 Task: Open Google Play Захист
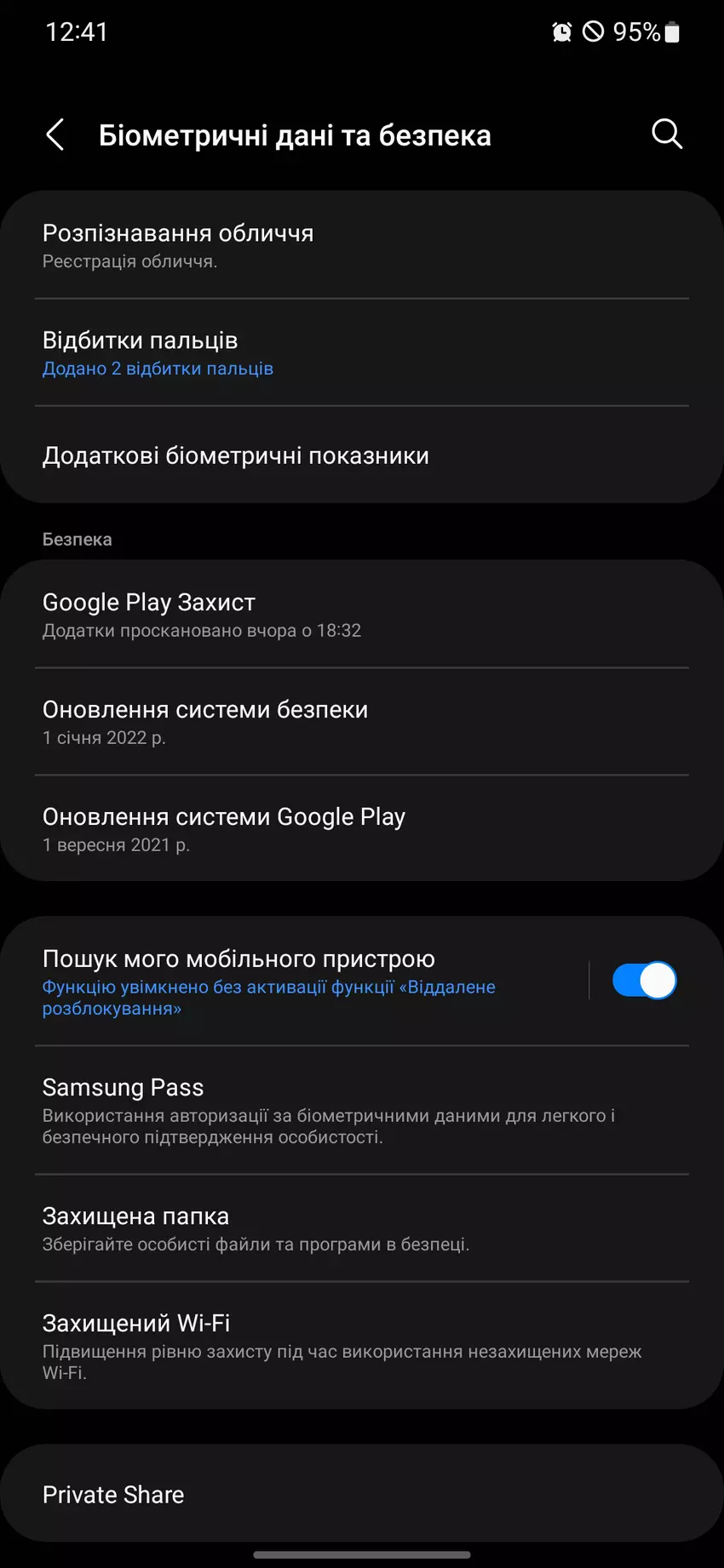(x=361, y=615)
